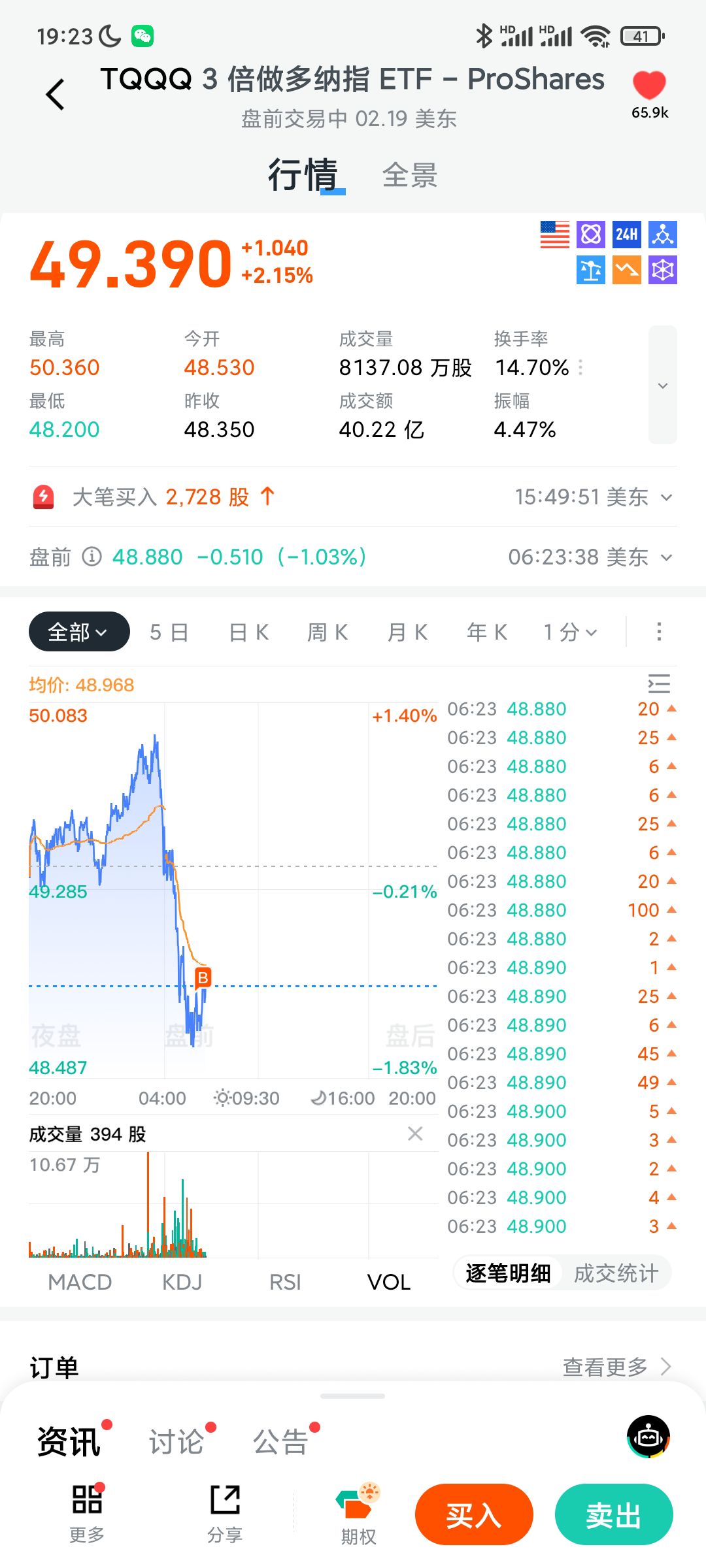
Task: Switch chart to 5日 view
Action: click(x=169, y=632)
